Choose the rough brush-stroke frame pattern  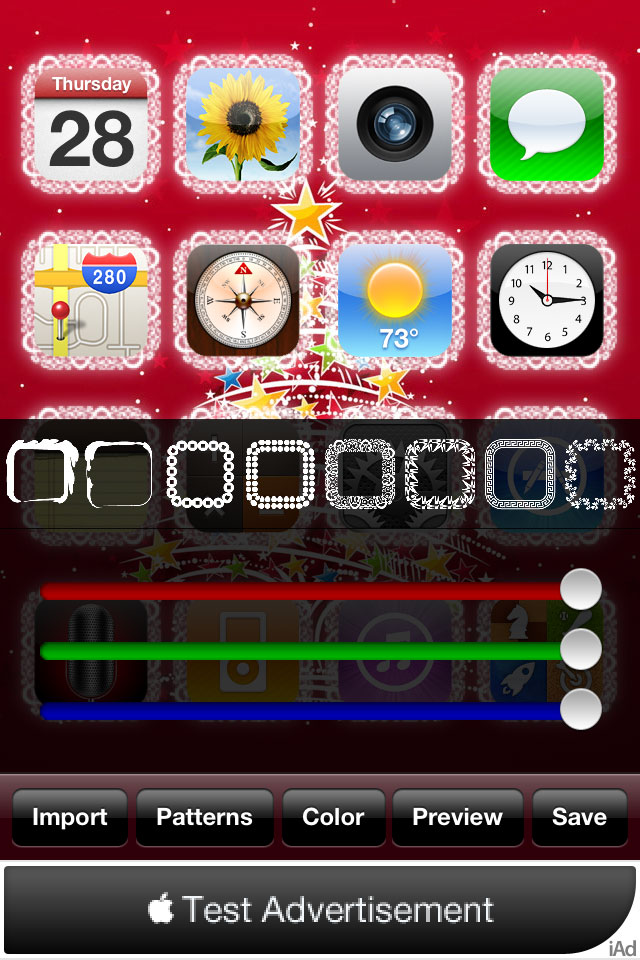click(39, 474)
